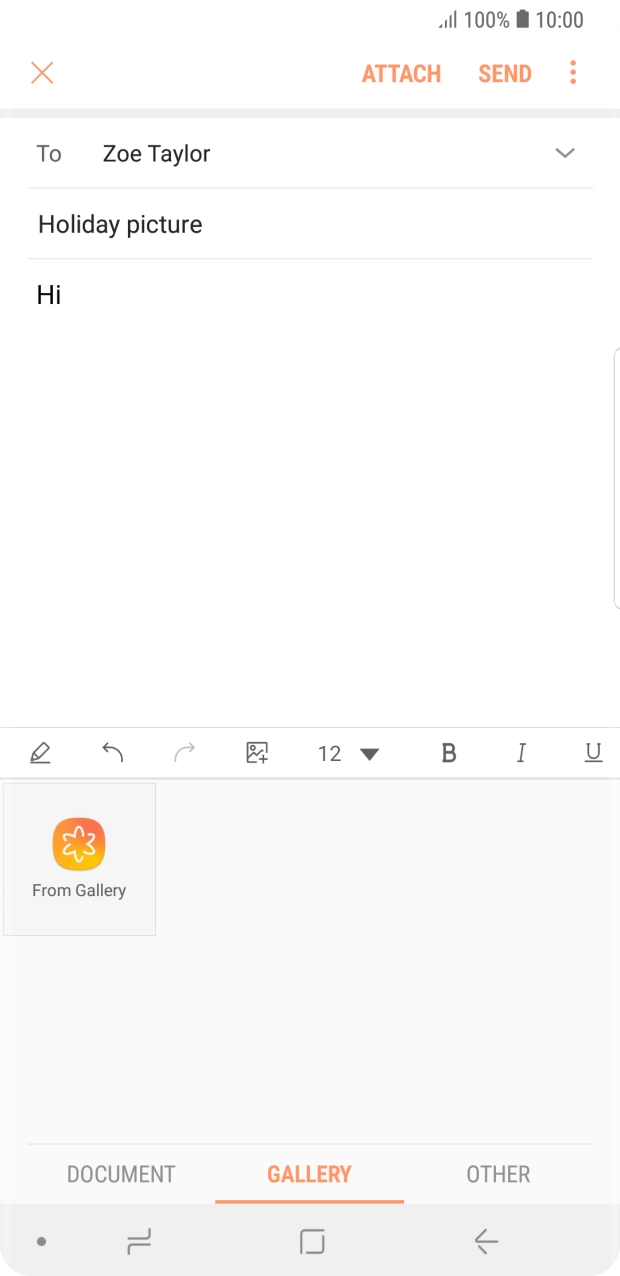The height and width of the screenshot is (1276, 620).
Task: Switch to the DOCUMENT tab
Action: pyautogui.click(x=121, y=1174)
